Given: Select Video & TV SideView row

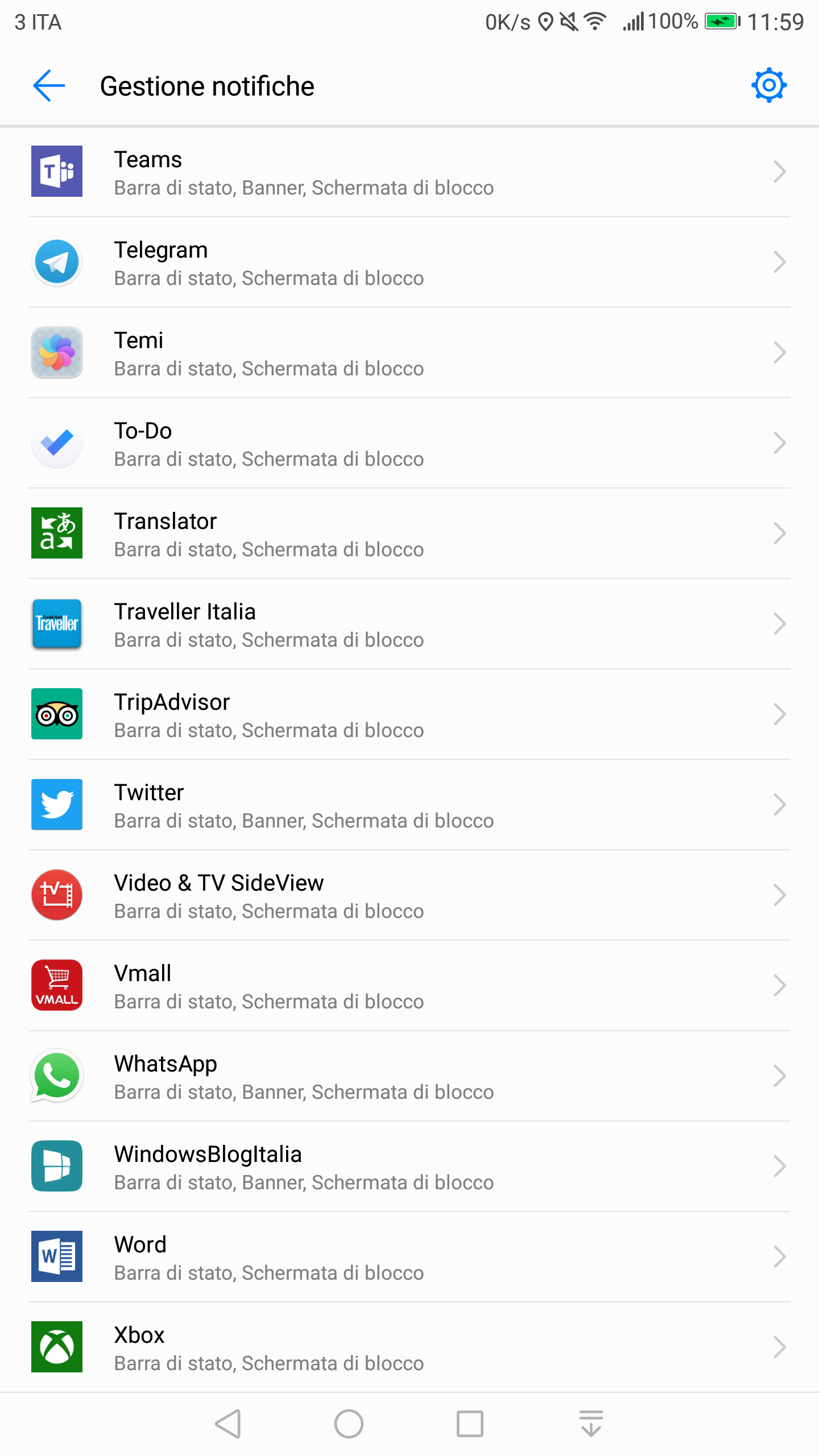Looking at the screenshot, I should coord(409,895).
